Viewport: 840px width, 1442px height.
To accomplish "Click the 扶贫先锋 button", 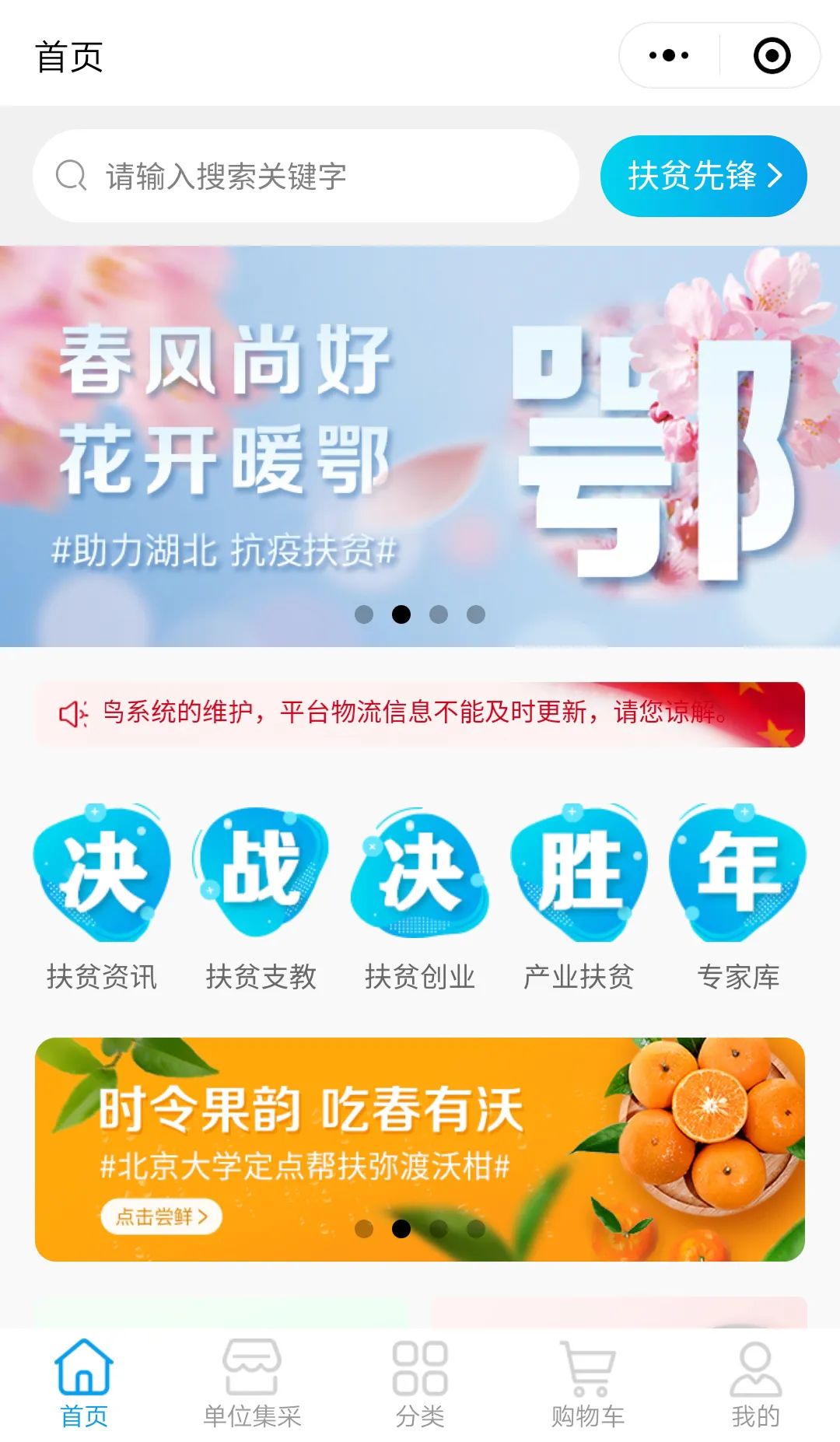I will click(x=702, y=176).
